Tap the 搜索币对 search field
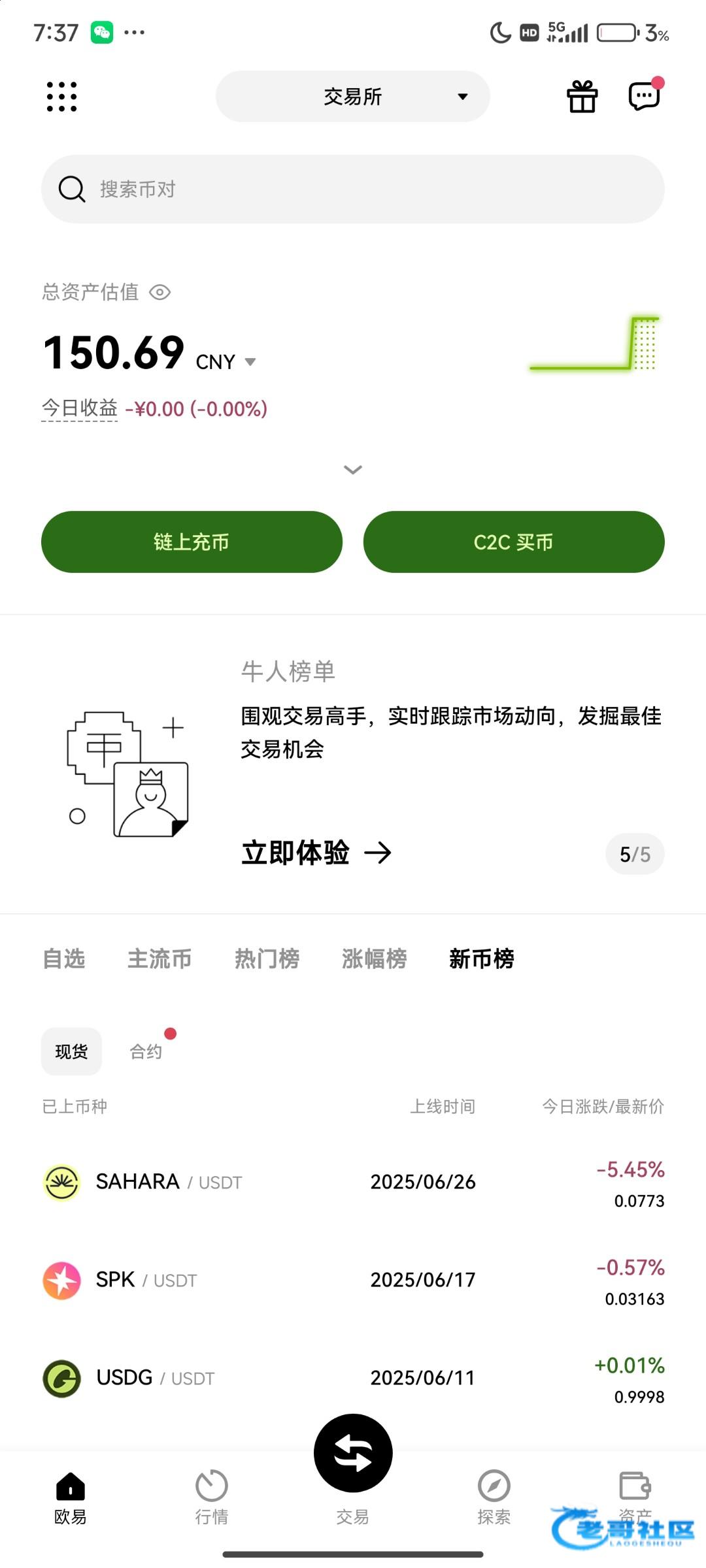The height and width of the screenshot is (1568, 706). 353,189
